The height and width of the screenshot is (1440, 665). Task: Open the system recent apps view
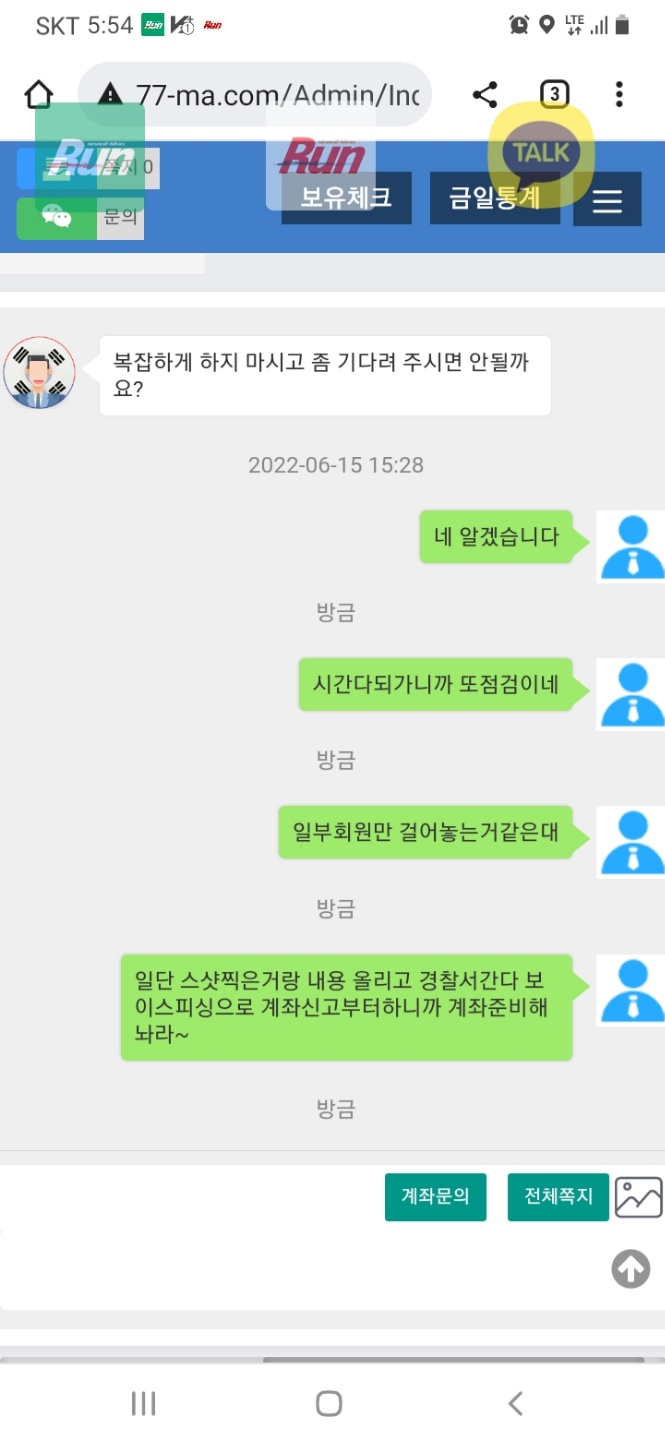pyautogui.click(x=144, y=1403)
